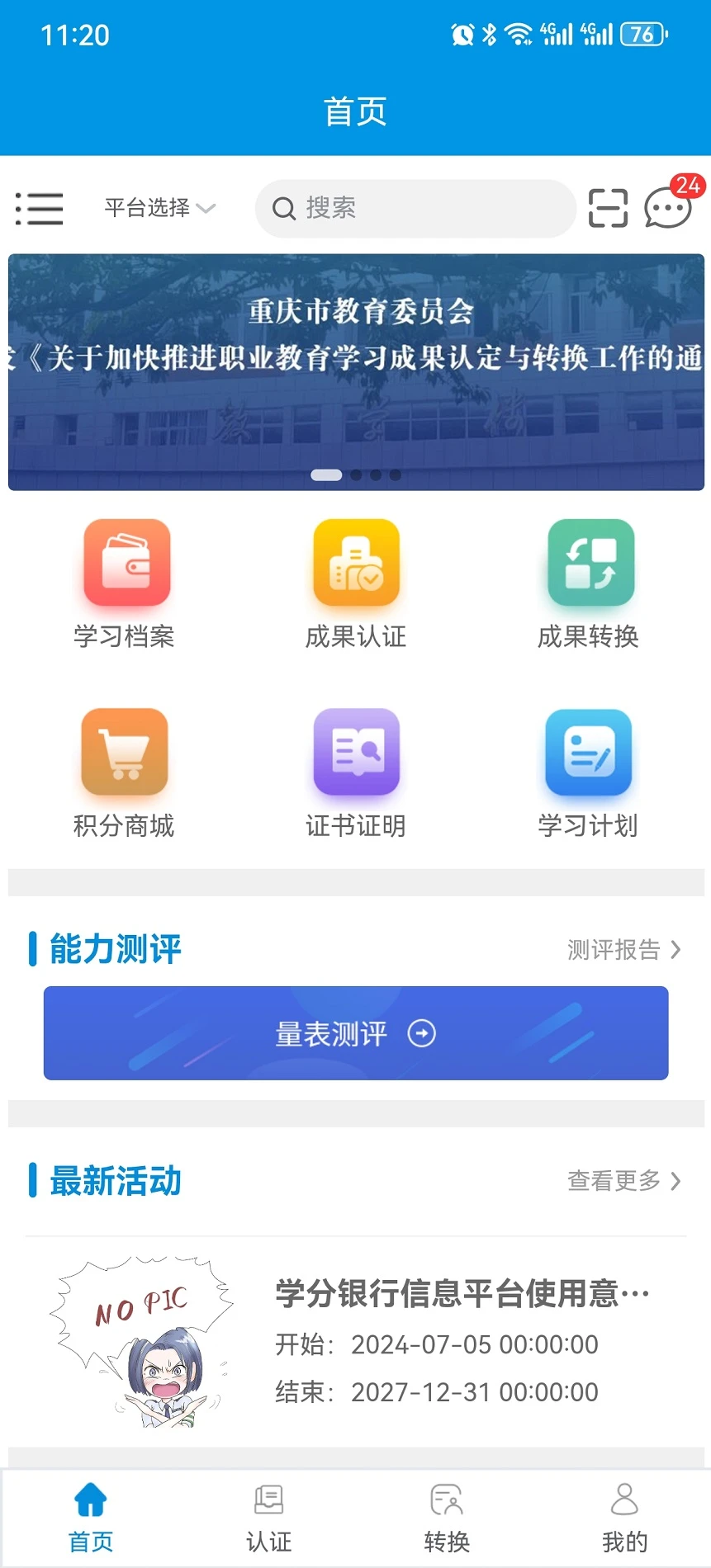711x1568 pixels.
Task: Open 成果转换
Action: point(590,583)
